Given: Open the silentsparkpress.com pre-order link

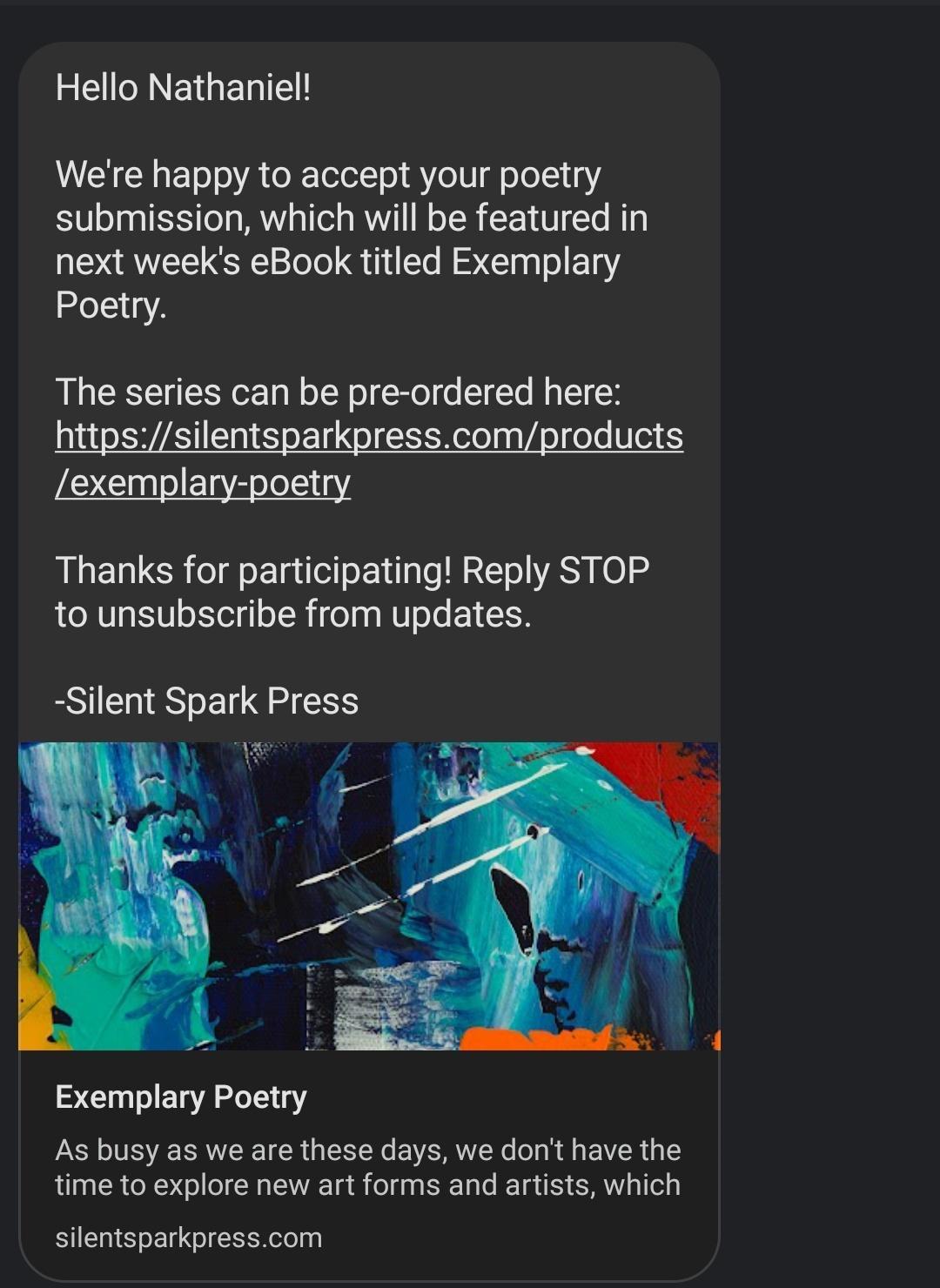Looking at the screenshot, I should [369, 438].
